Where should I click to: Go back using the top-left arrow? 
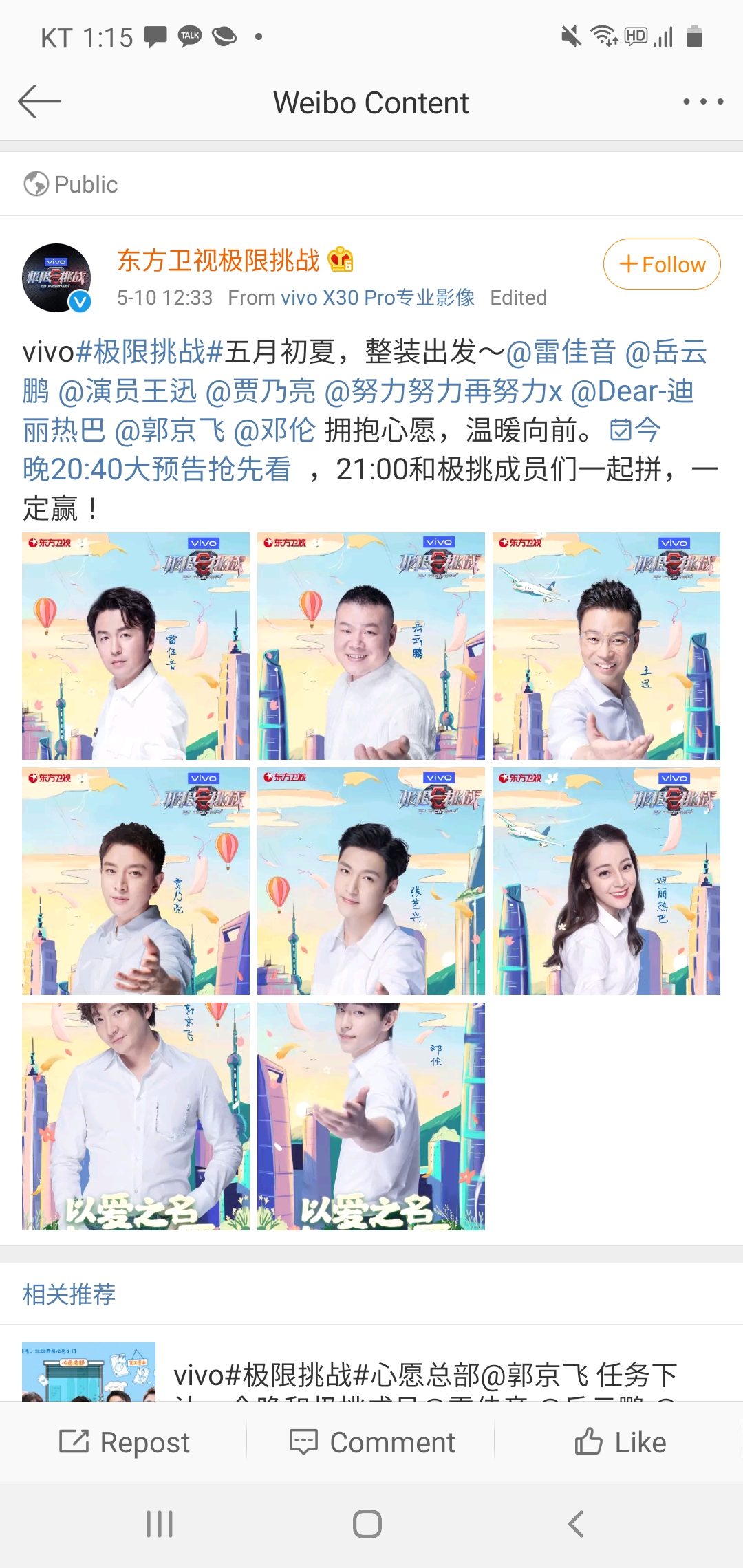coord(39,102)
